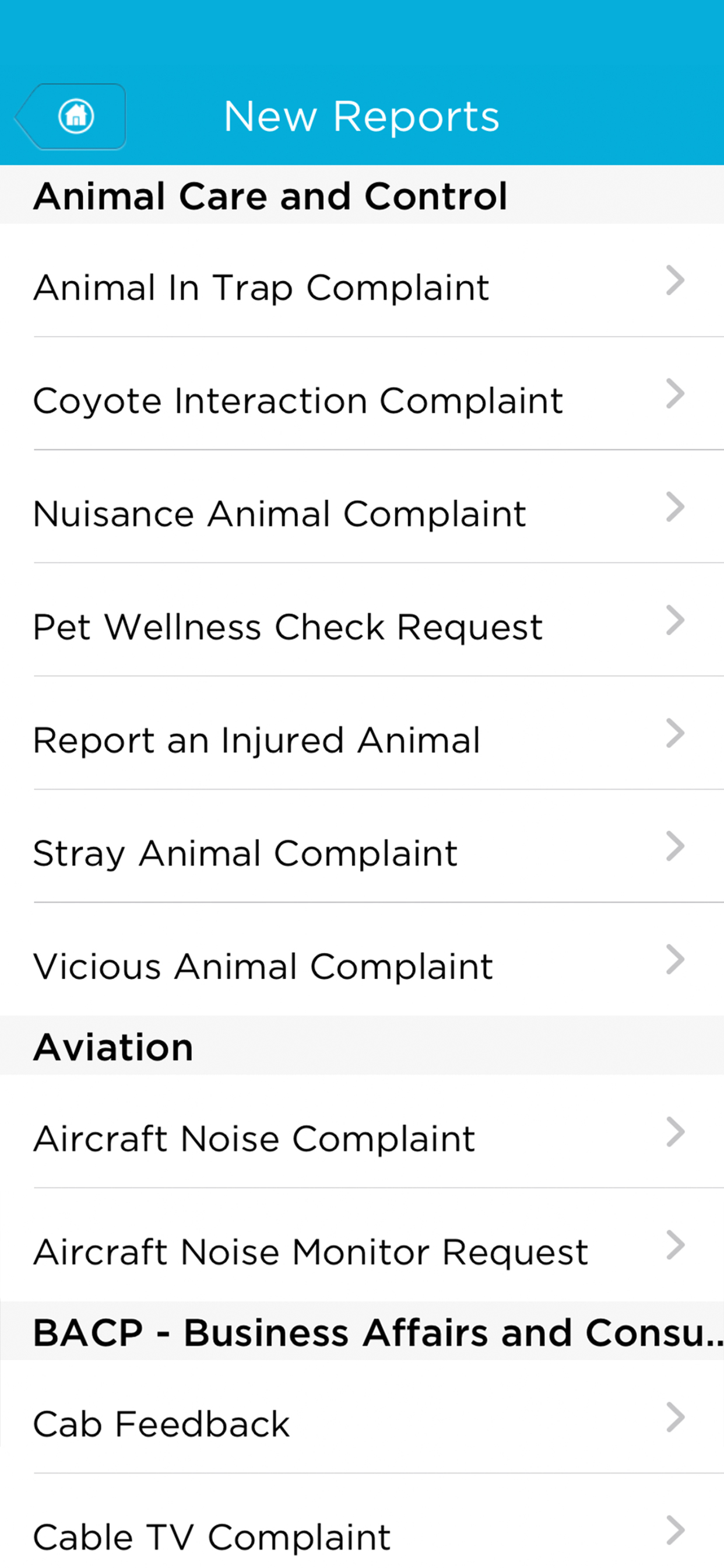Select Coyote Interaction Complaint
Screen dimensions: 724x1568
[361, 401]
